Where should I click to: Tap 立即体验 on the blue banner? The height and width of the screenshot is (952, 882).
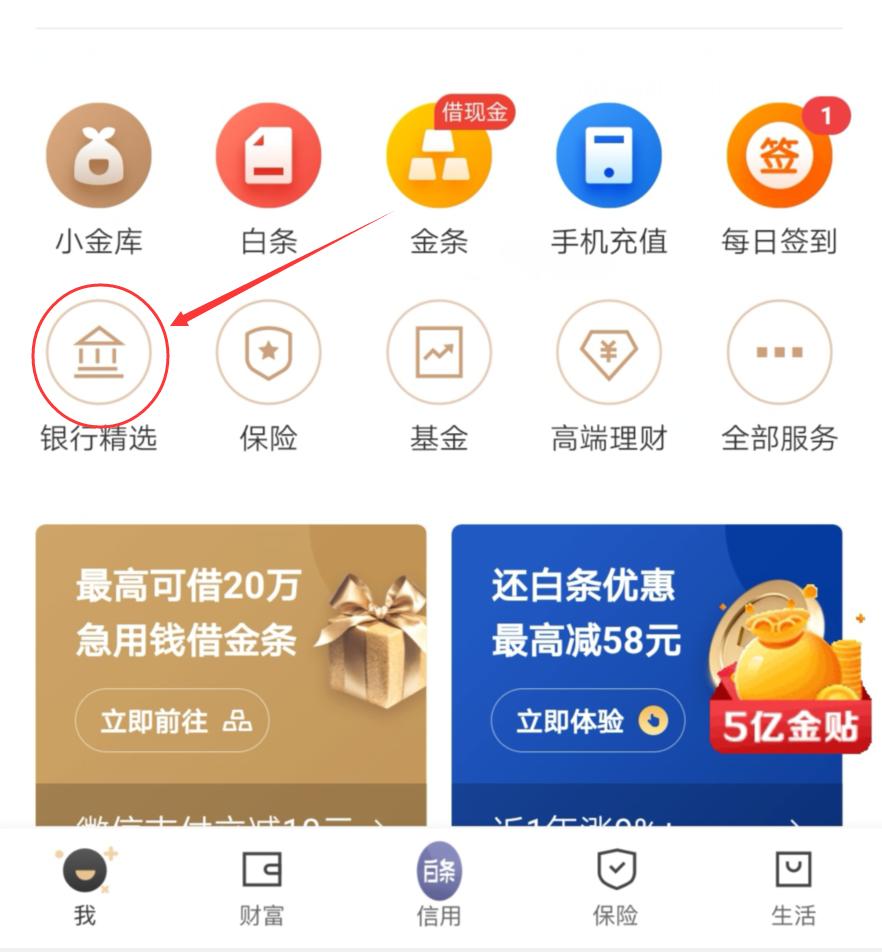coord(587,720)
